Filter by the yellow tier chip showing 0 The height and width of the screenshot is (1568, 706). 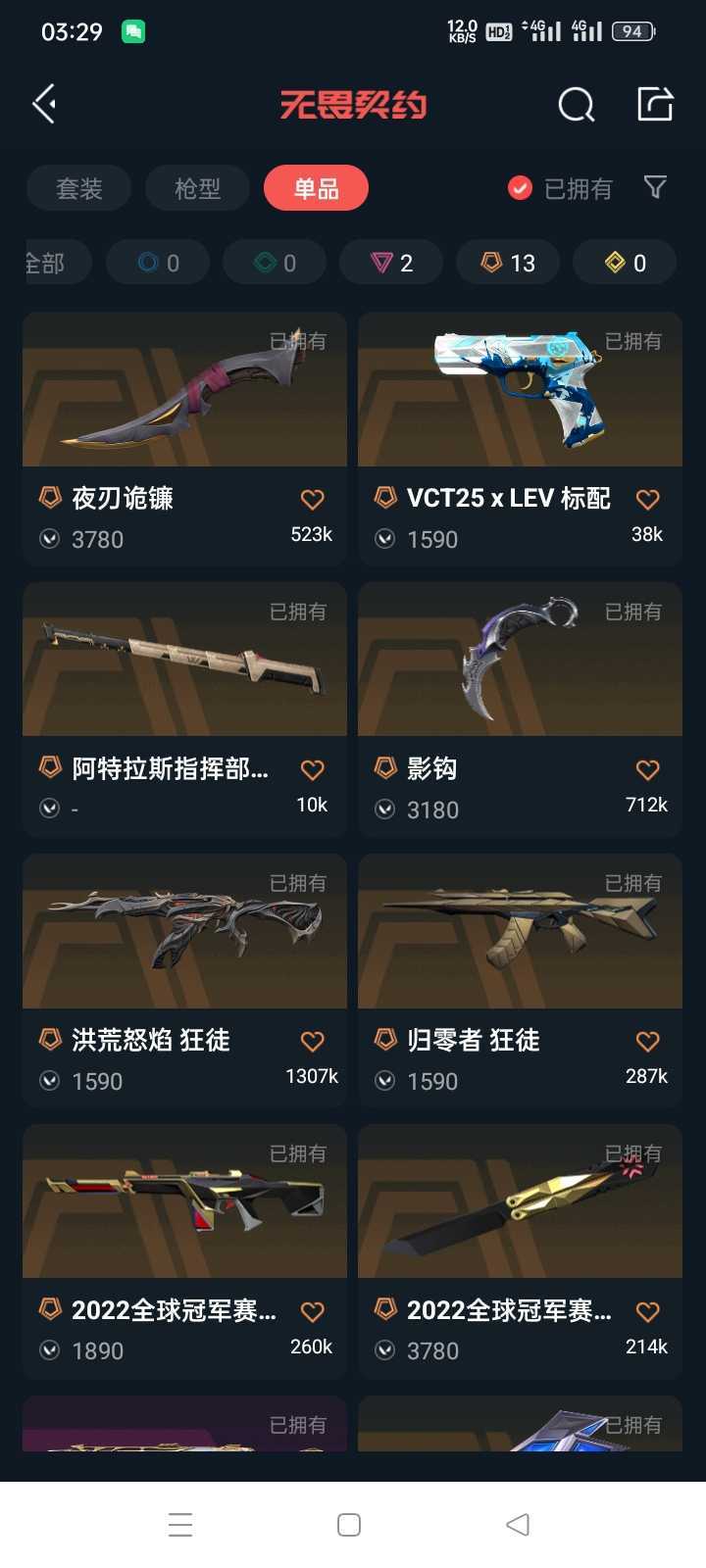[625, 263]
